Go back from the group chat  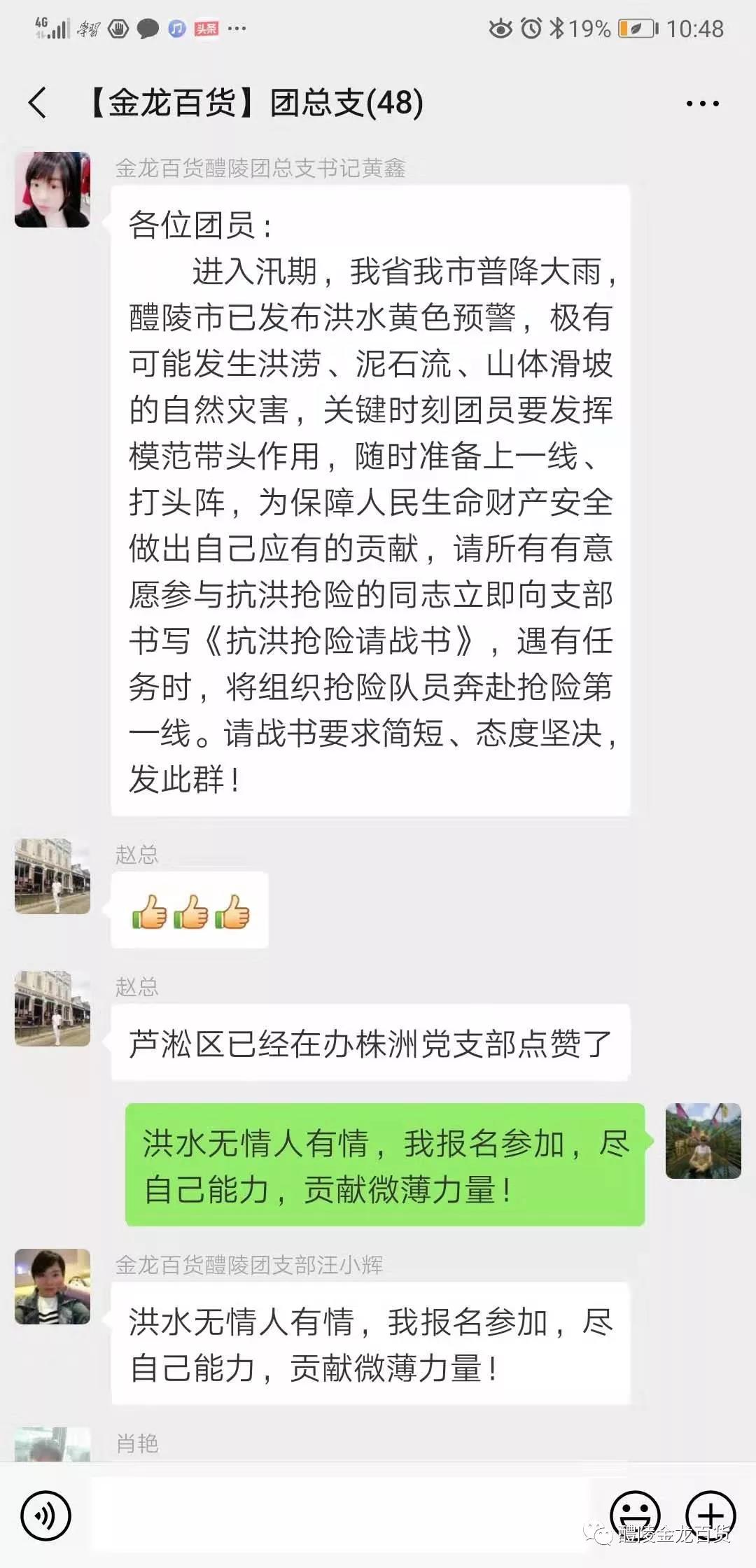click(38, 103)
